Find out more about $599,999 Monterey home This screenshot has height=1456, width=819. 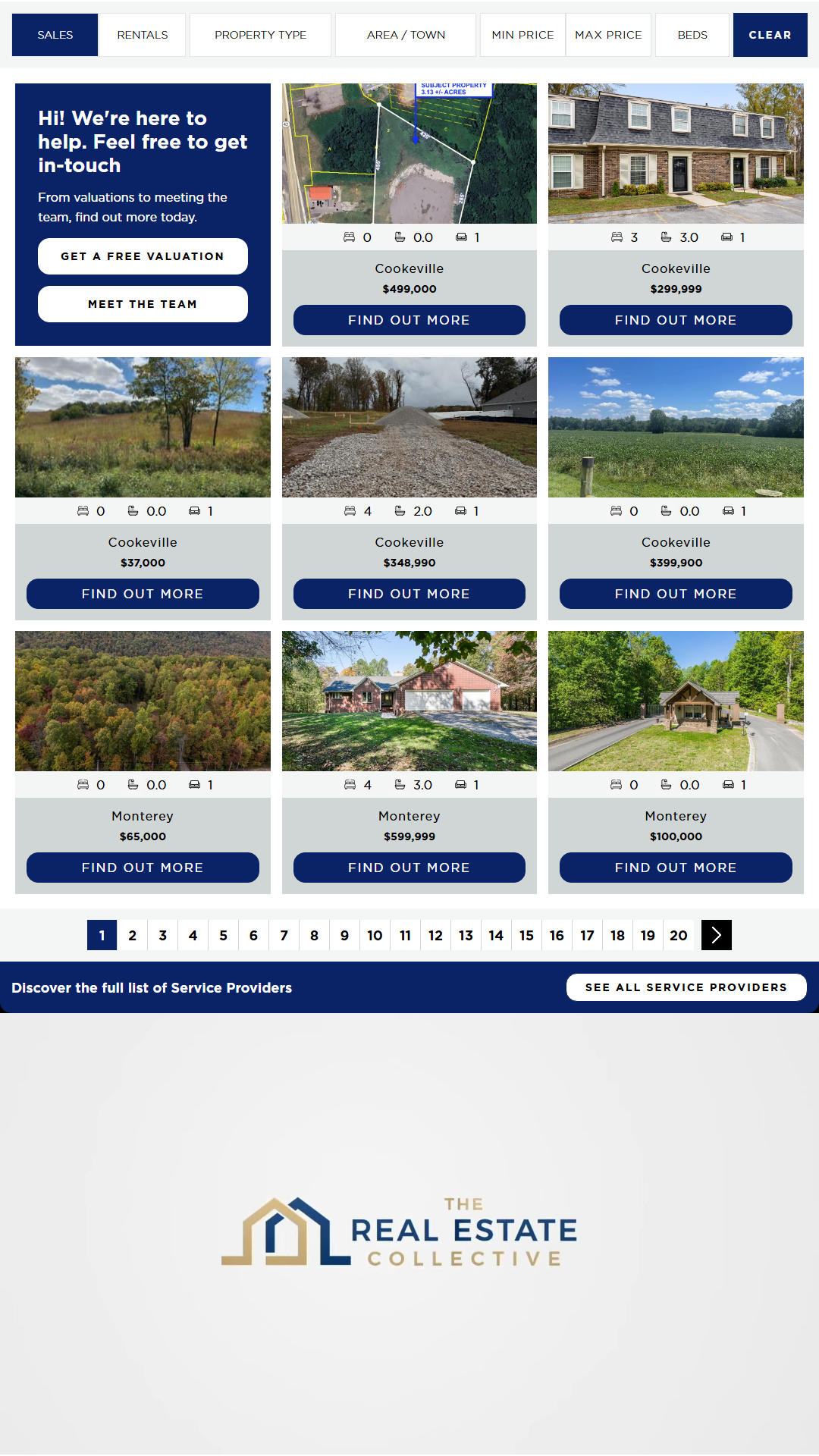point(409,868)
